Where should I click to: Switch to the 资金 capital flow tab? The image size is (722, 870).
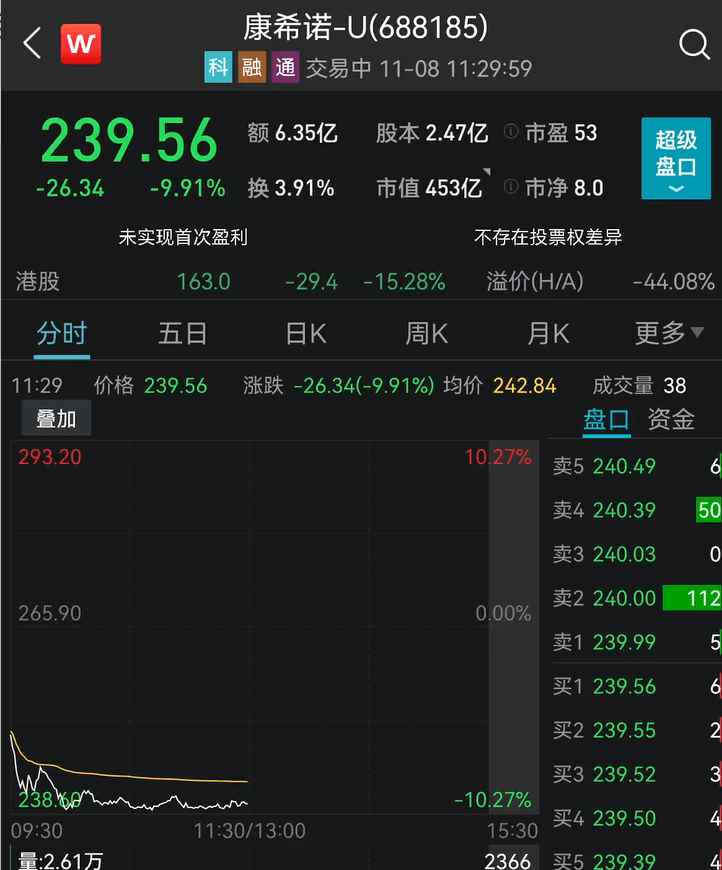point(671,420)
